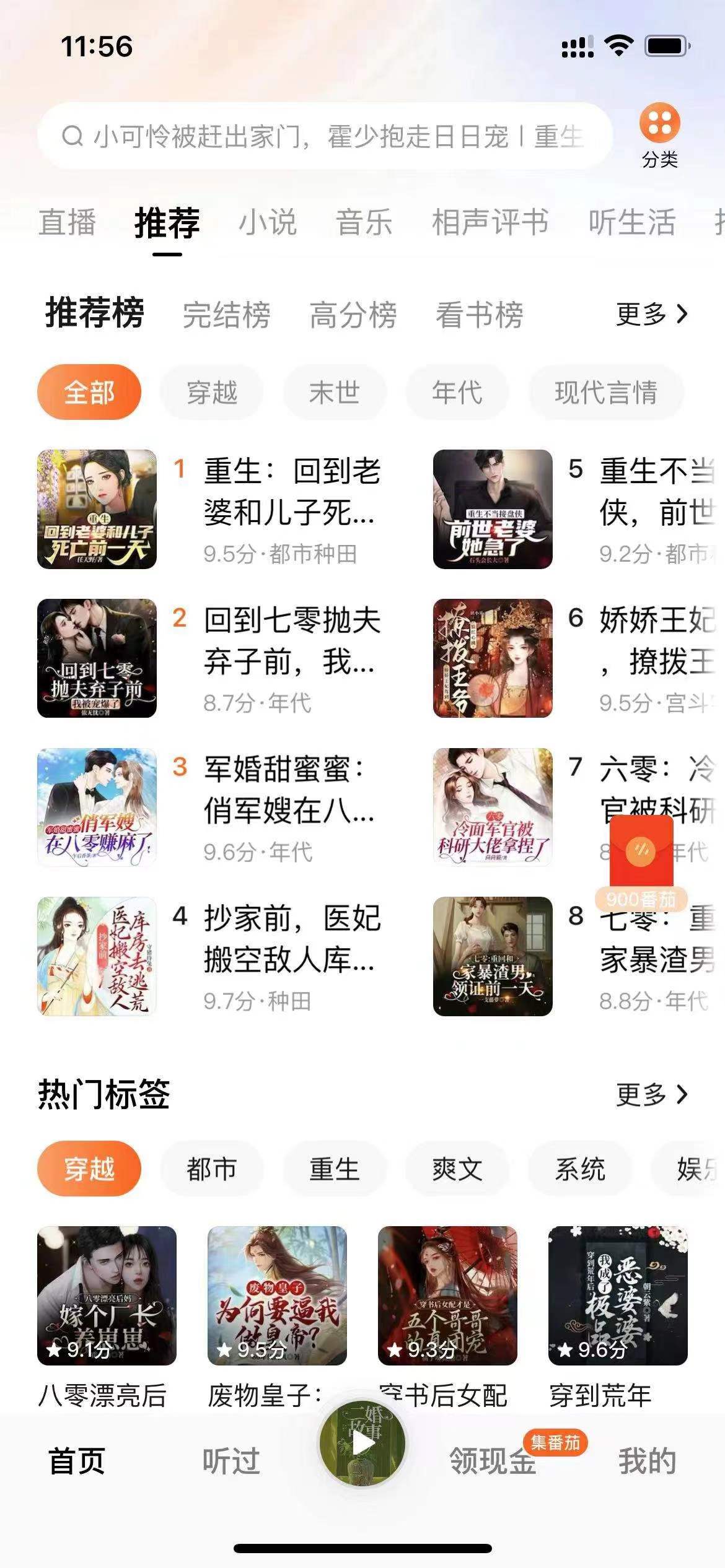Image resolution: width=725 pixels, height=1568 pixels.
Task: Open the 相声评书 tab
Action: tap(490, 222)
